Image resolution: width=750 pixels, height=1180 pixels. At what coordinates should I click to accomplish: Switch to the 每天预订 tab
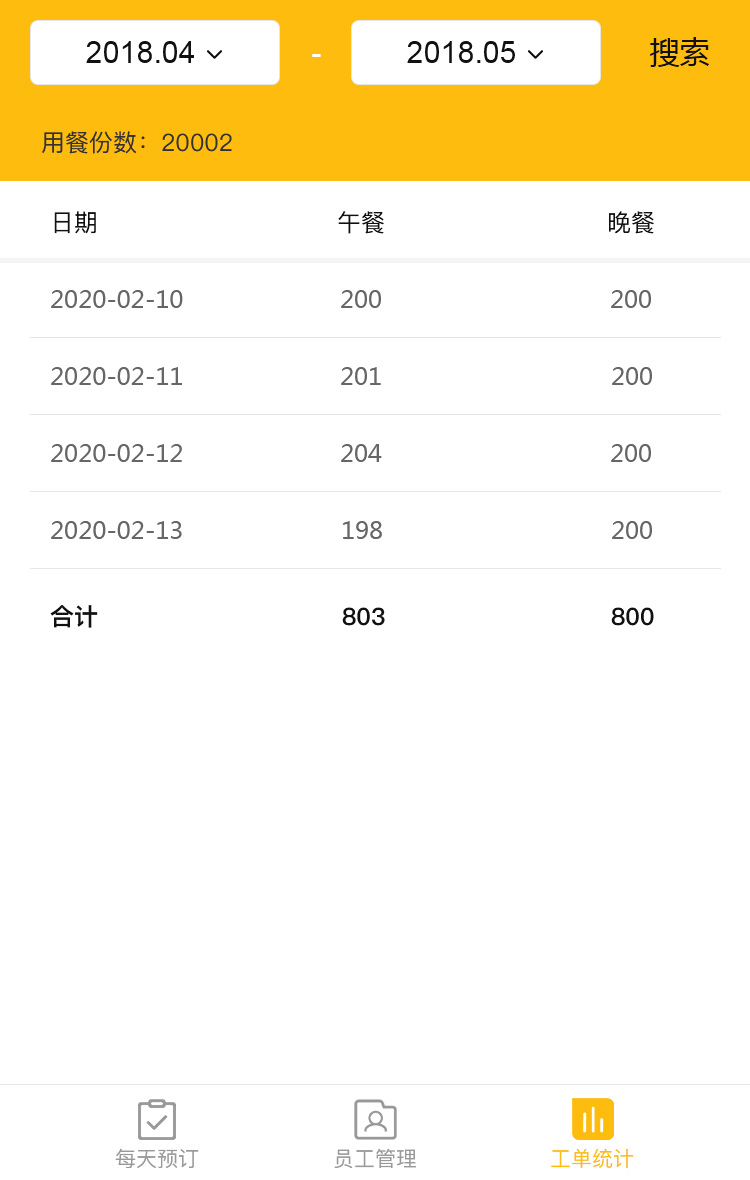click(157, 1134)
